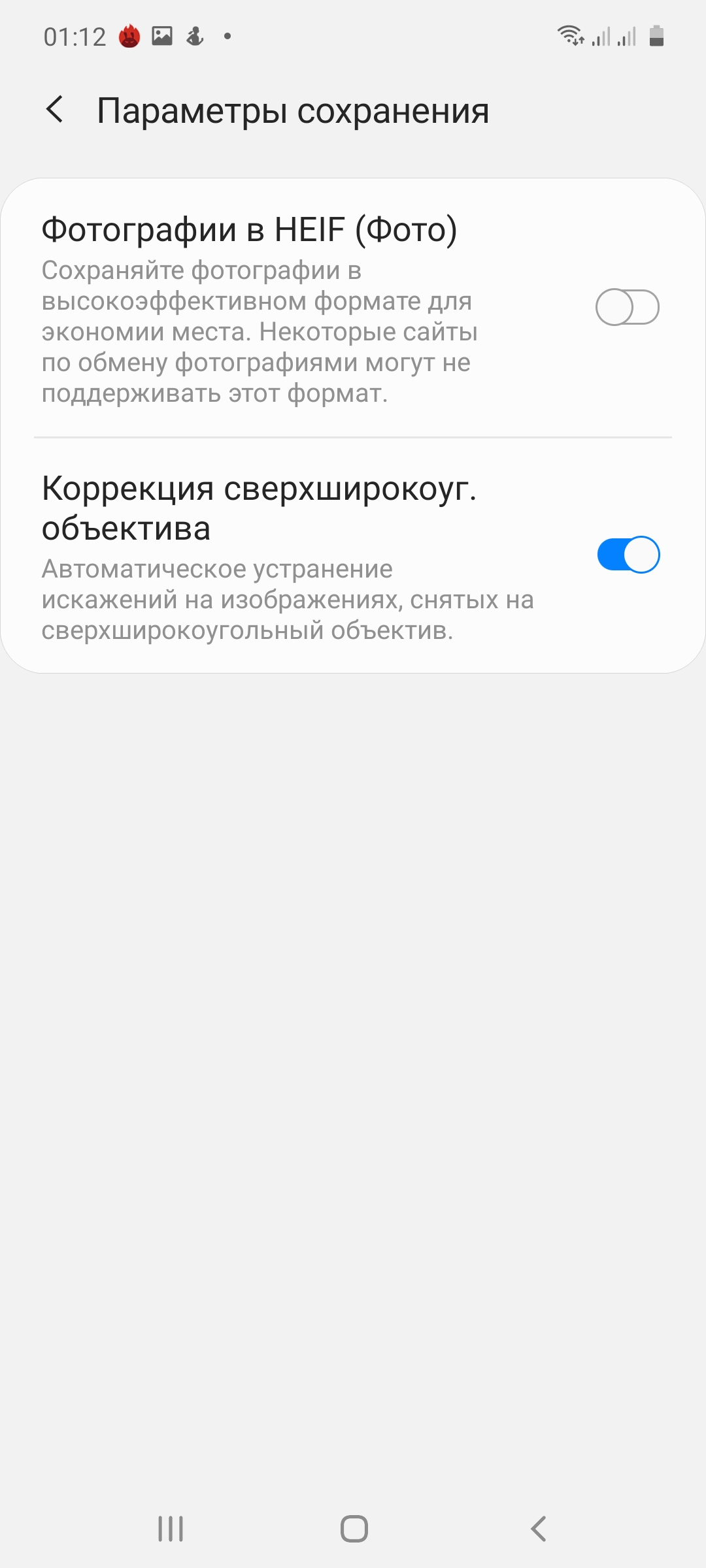Enable Фотографии в HEIF toggle
This screenshot has width=706, height=1568.
tap(627, 307)
